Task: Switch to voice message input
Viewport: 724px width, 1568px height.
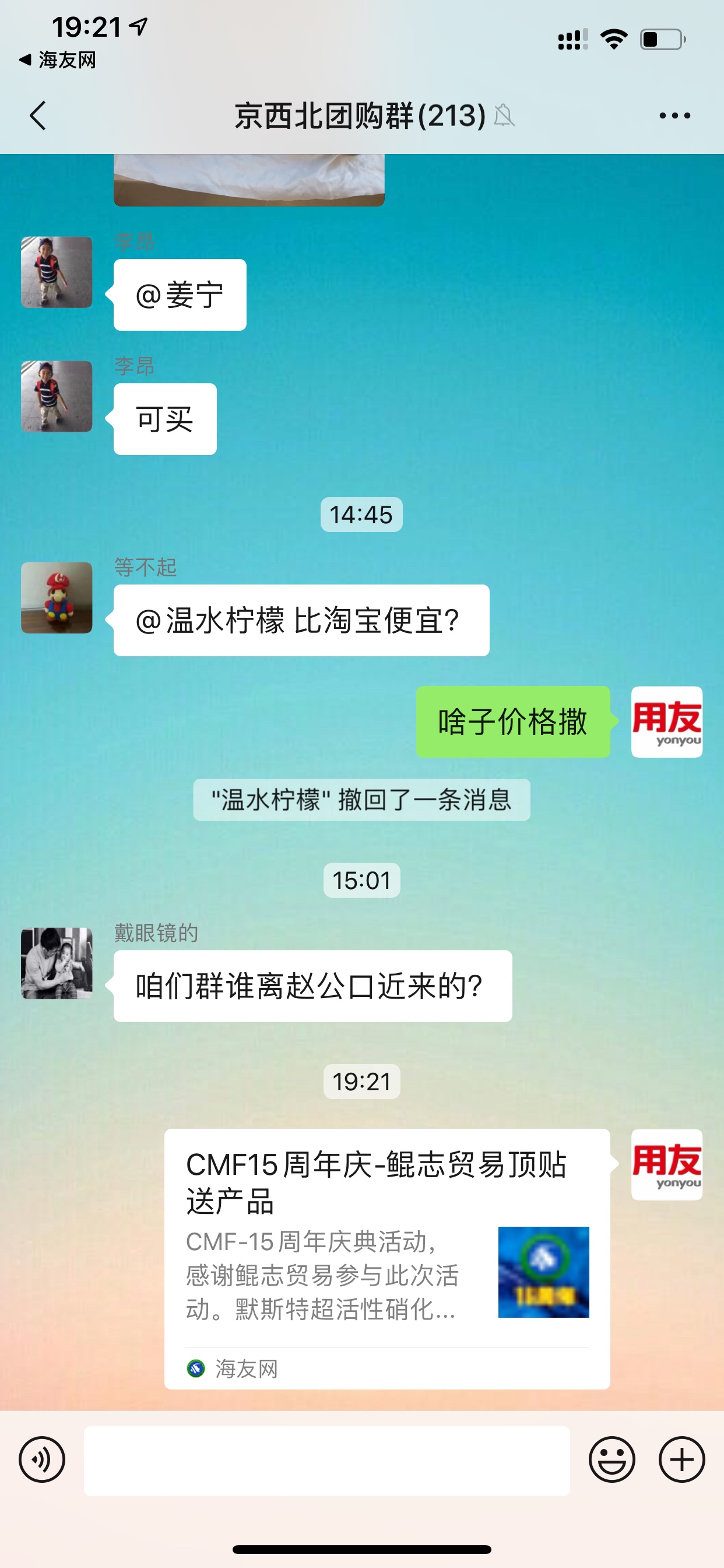Action: pos(42,1459)
